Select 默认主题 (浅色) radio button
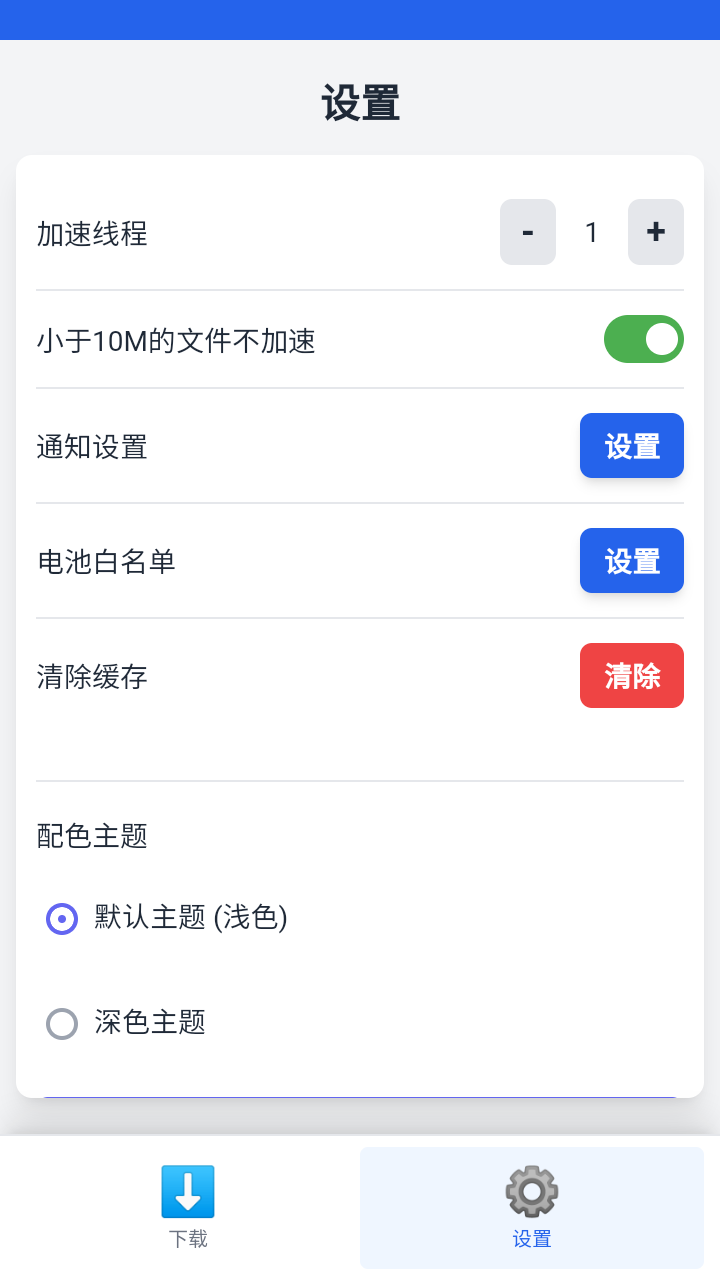 61,918
